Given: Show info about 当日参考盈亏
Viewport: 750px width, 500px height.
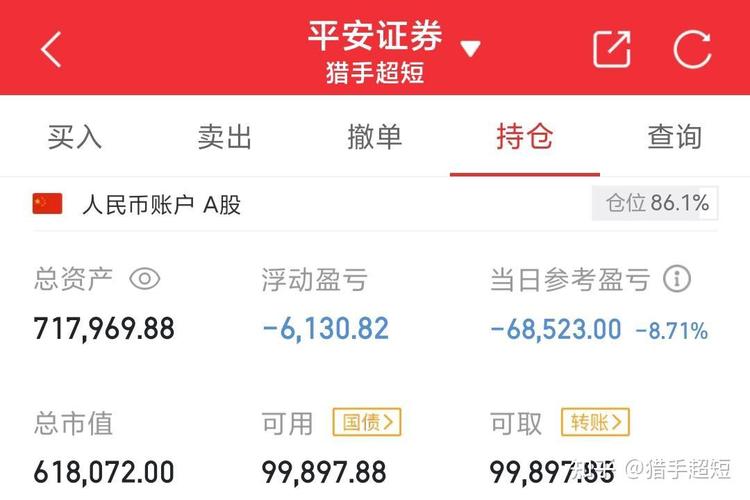Looking at the screenshot, I should click(677, 279).
